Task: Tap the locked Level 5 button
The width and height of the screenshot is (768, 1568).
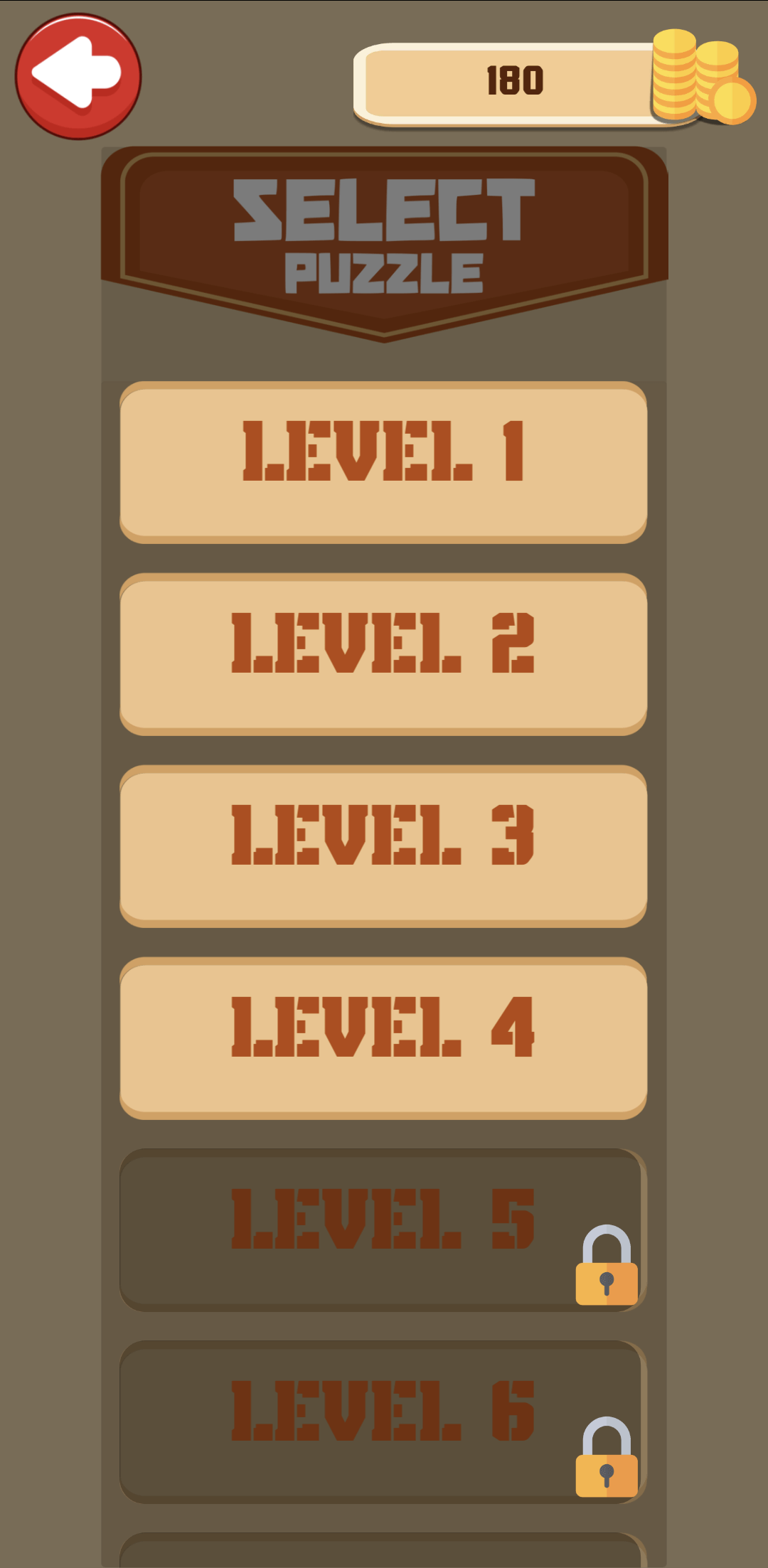Action: click(383, 1229)
